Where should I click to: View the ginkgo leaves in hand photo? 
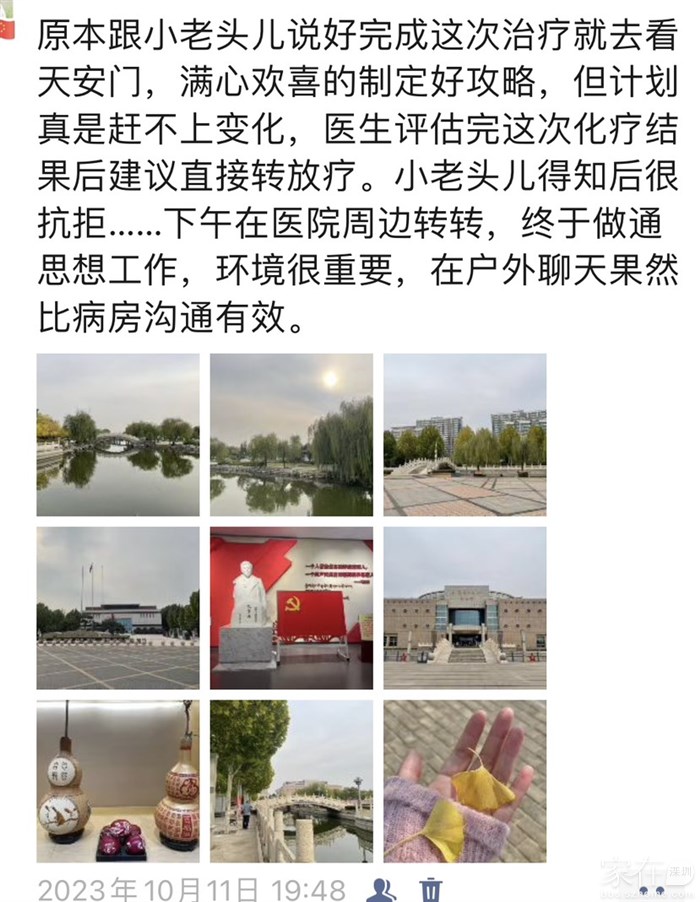[465, 781]
